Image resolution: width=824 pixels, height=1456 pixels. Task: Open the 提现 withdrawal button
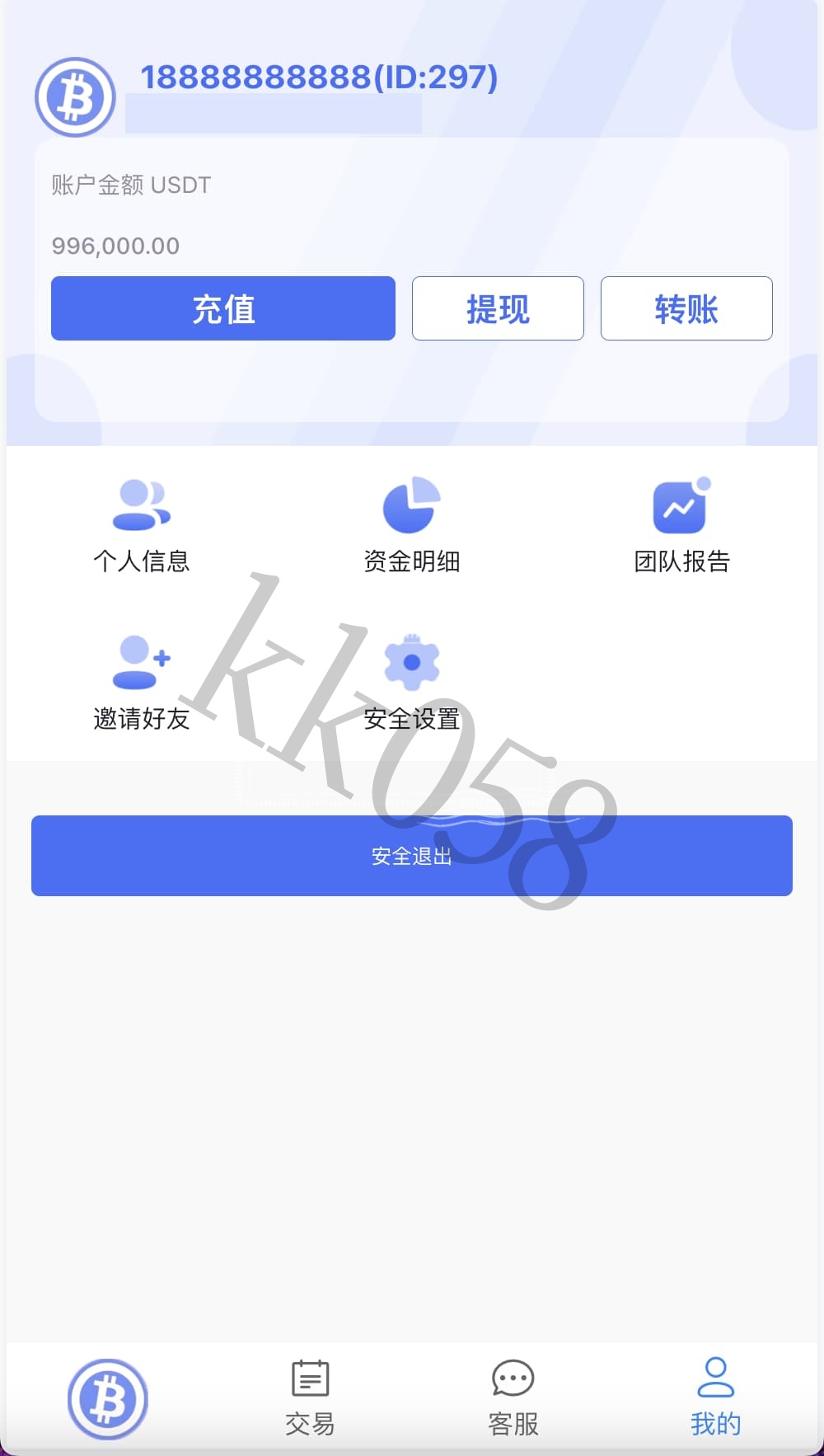(498, 308)
